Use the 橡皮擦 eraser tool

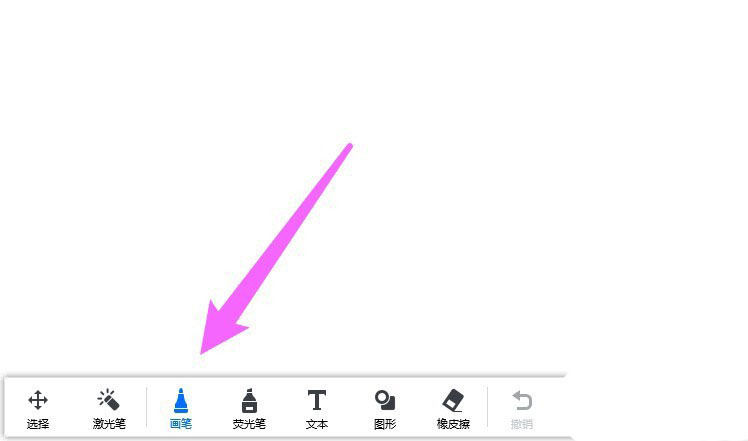[x=453, y=407]
